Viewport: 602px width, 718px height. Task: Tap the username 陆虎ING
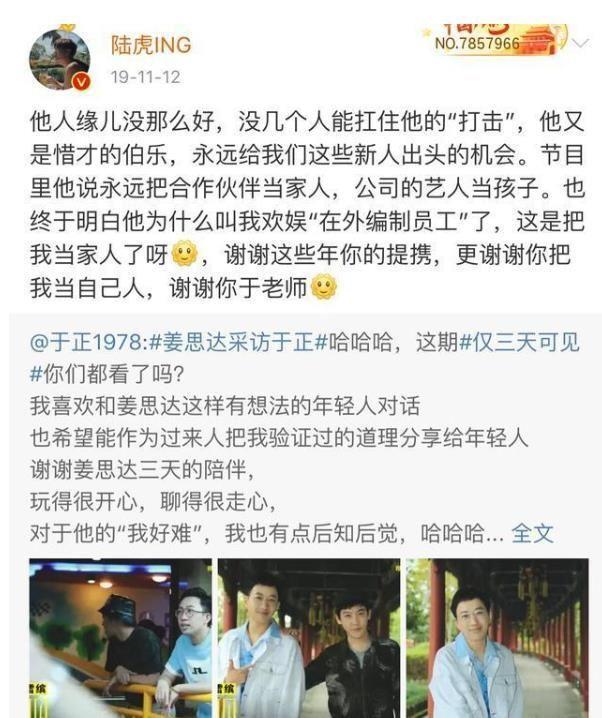[x=149, y=45]
